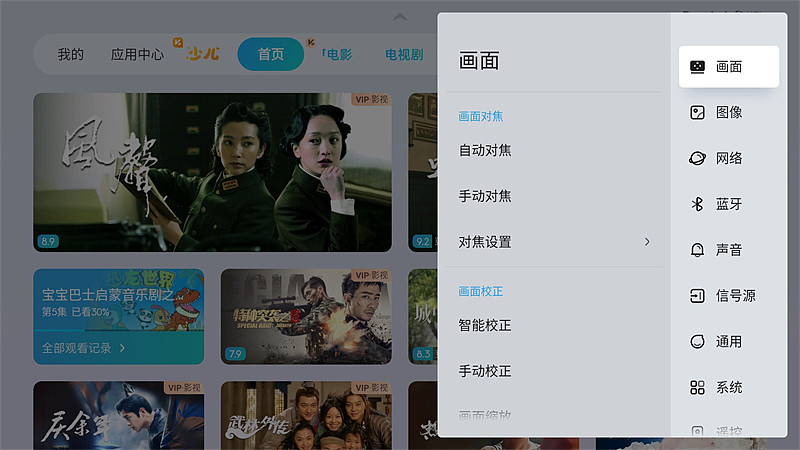Open 声音 sound settings
Image resolution: width=800 pixels, height=450 pixels.
(x=728, y=250)
